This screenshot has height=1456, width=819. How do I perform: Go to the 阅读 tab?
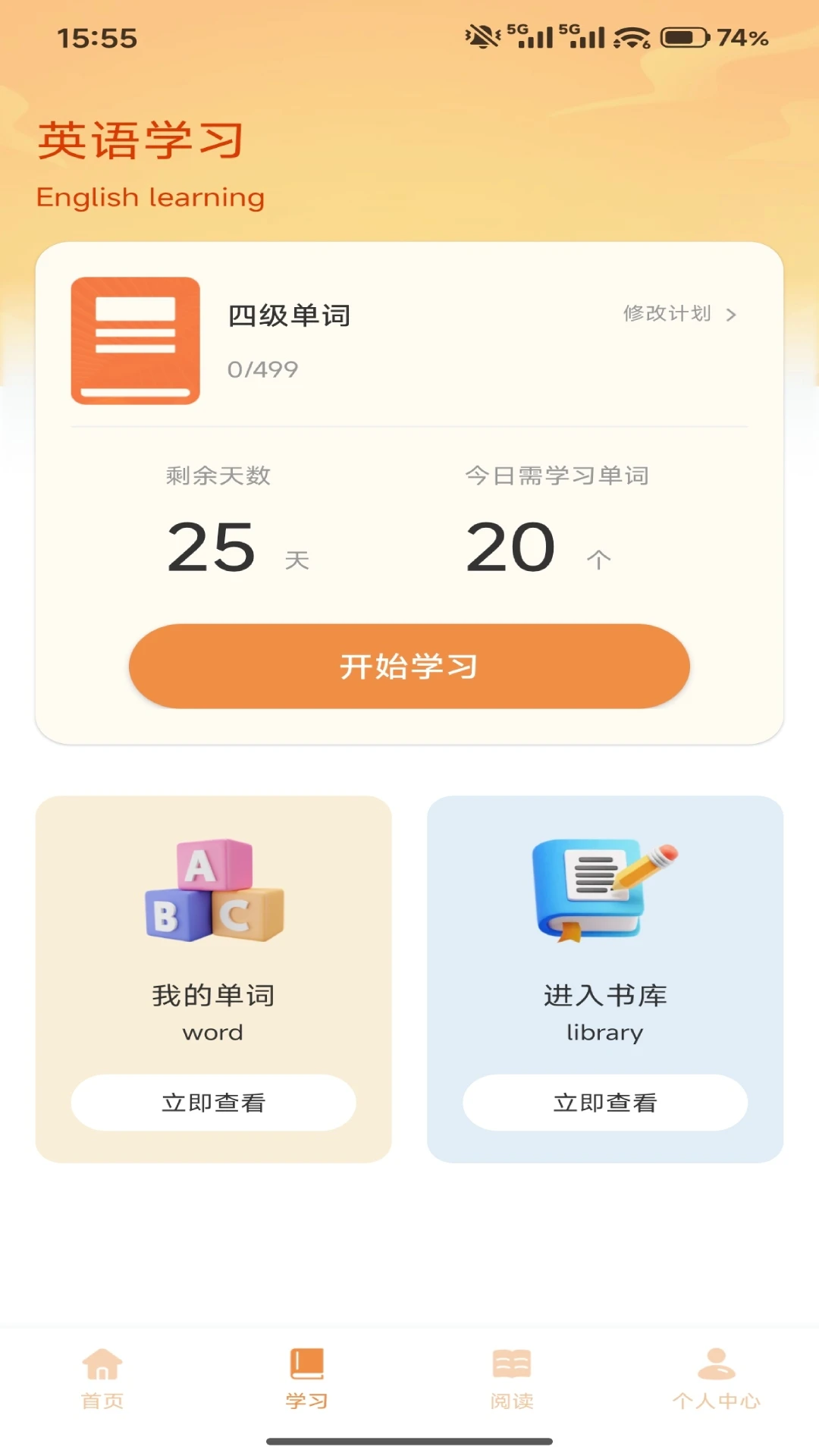point(512,1379)
